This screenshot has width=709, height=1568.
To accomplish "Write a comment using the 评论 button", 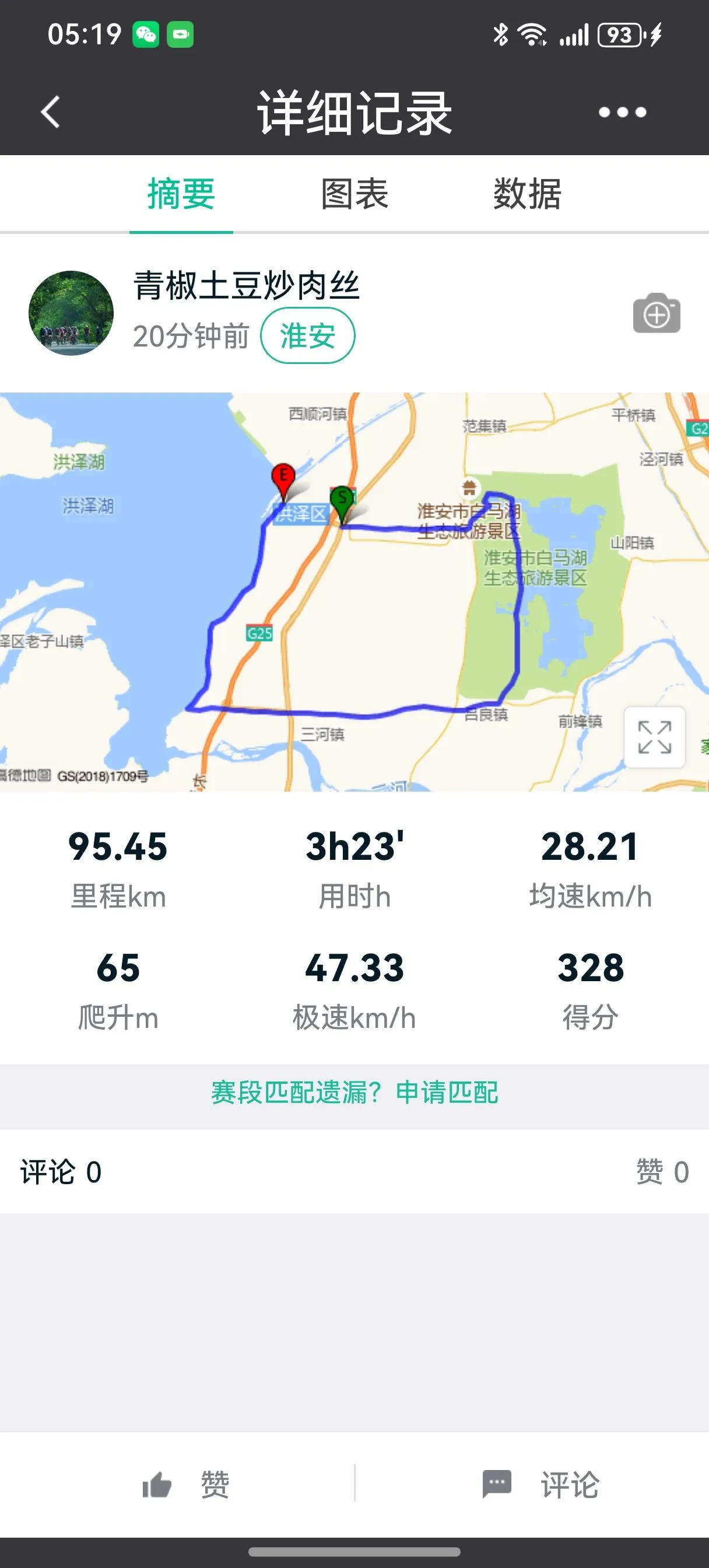I will [x=540, y=1484].
